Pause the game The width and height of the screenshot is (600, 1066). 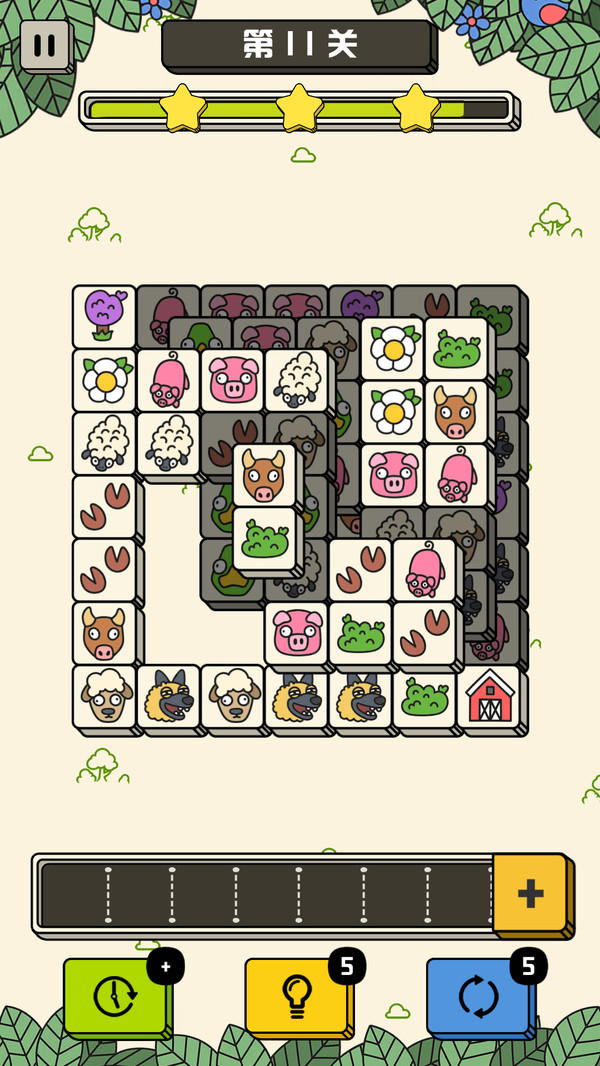click(x=44, y=45)
